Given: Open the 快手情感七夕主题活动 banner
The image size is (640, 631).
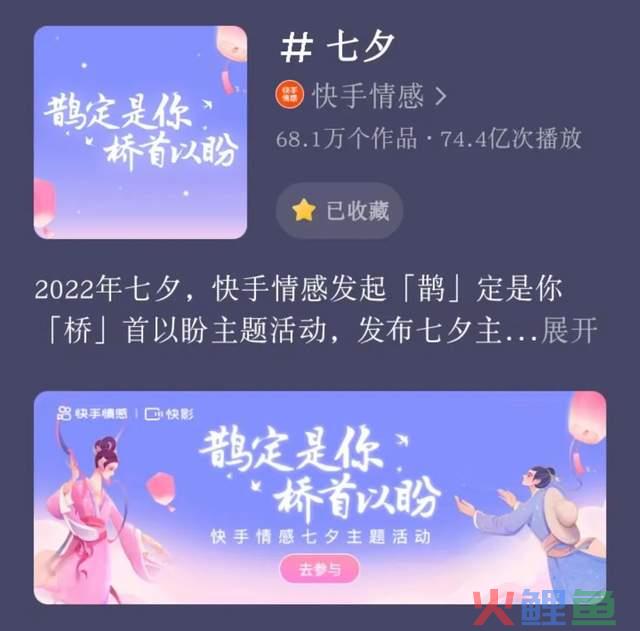Looking at the screenshot, I should click(x=320, y=480).
